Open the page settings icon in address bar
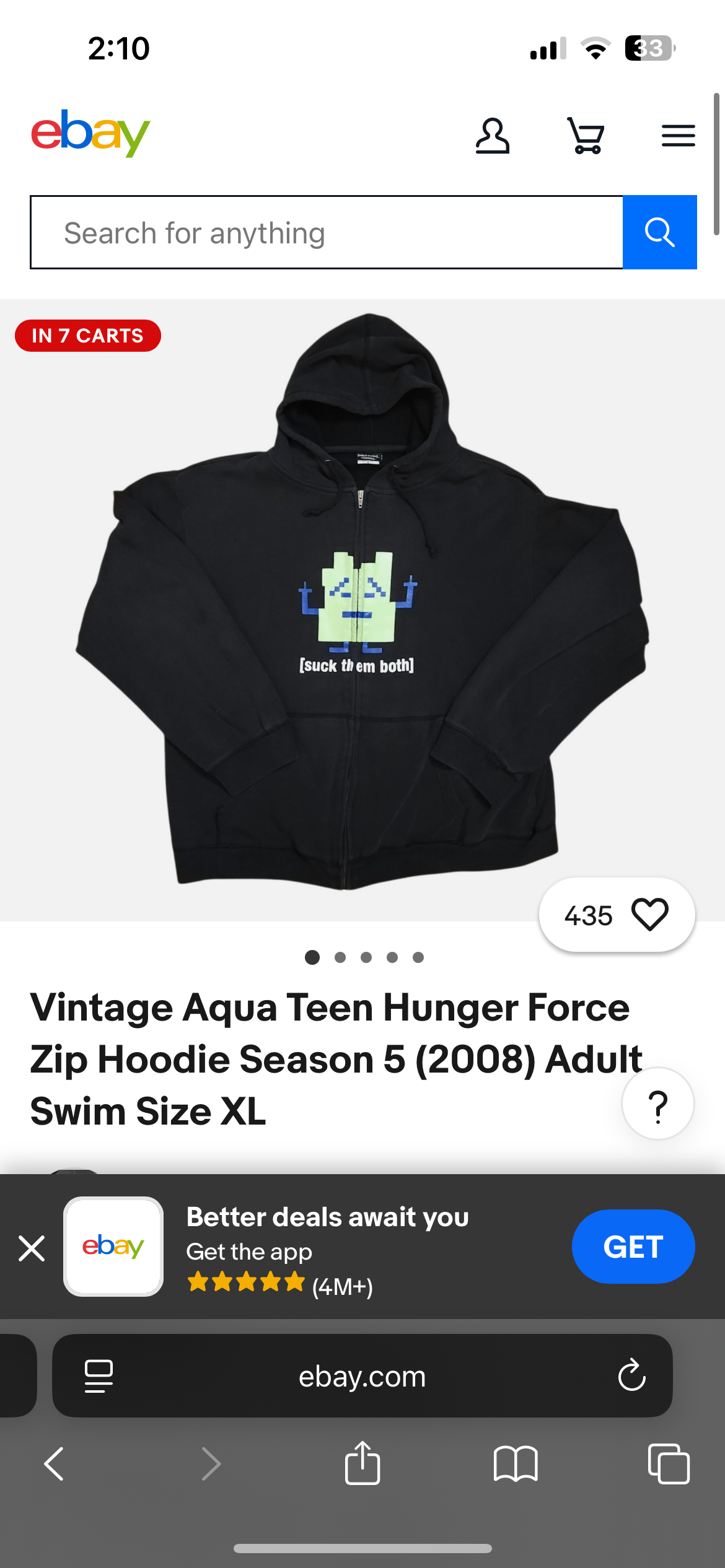Screen dimensions: 725x1568 tap(99, 1376)
